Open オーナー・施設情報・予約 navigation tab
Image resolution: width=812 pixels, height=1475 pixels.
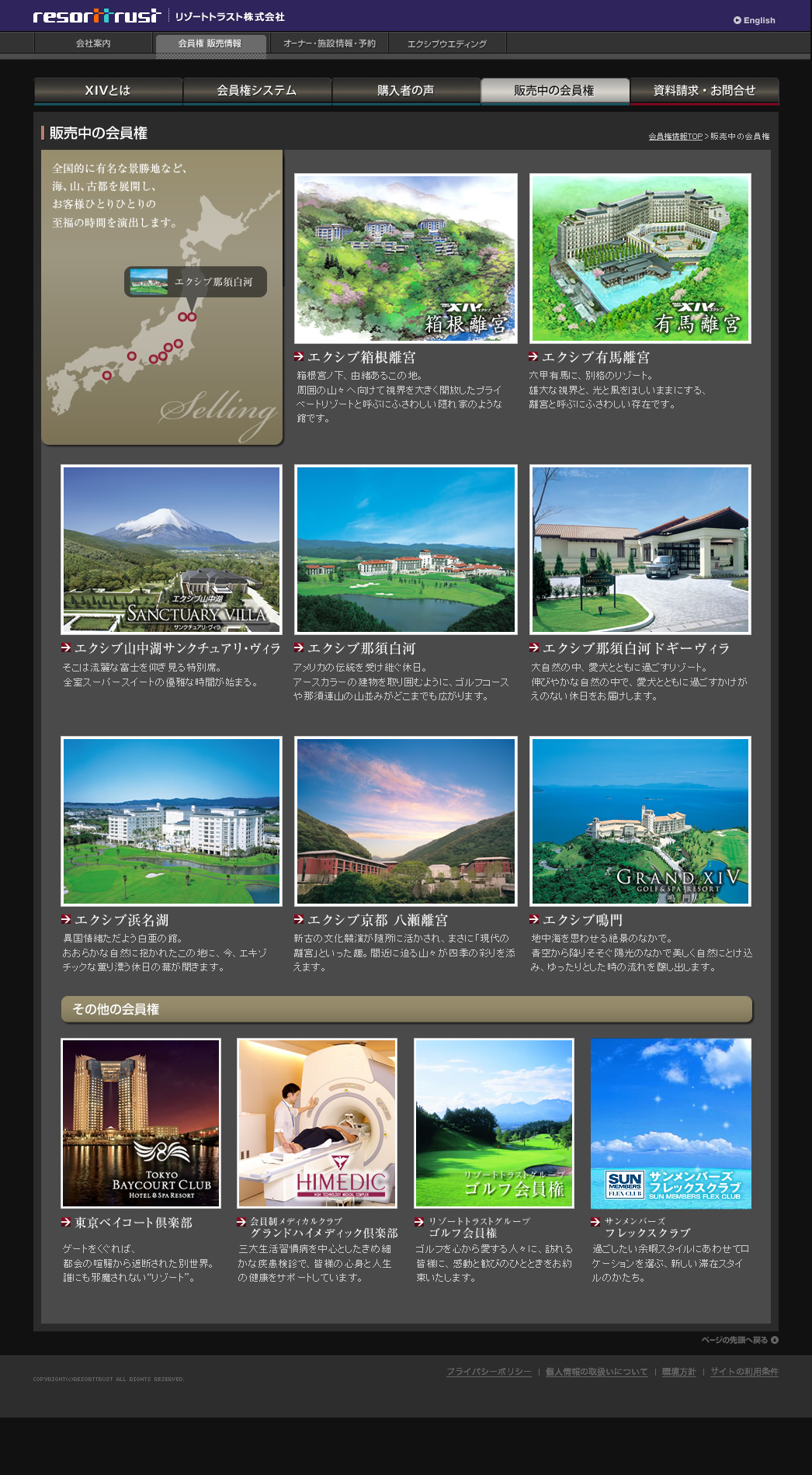click(329, 43)
